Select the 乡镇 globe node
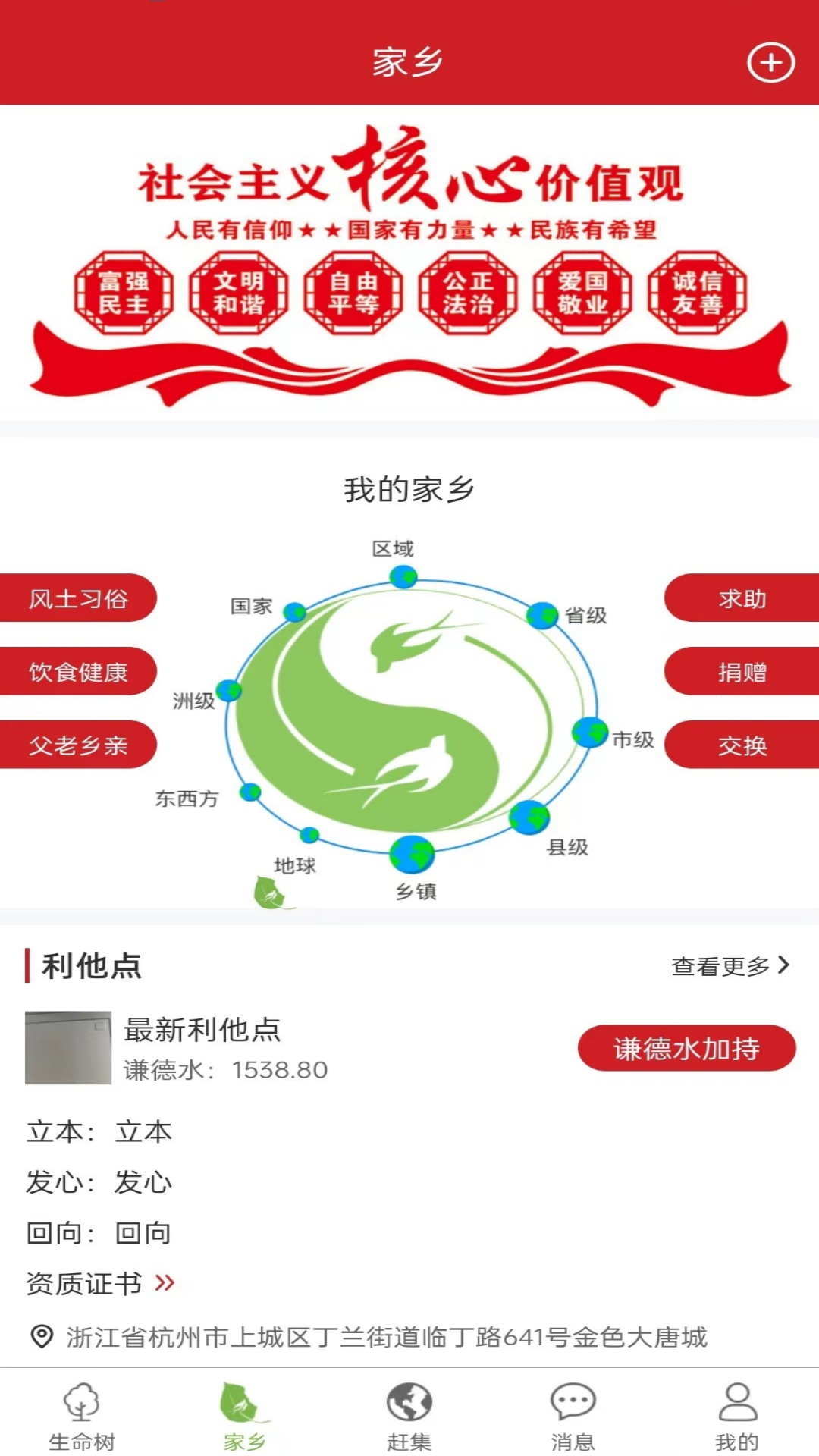 pyautogui.click(x=410, y=855)
